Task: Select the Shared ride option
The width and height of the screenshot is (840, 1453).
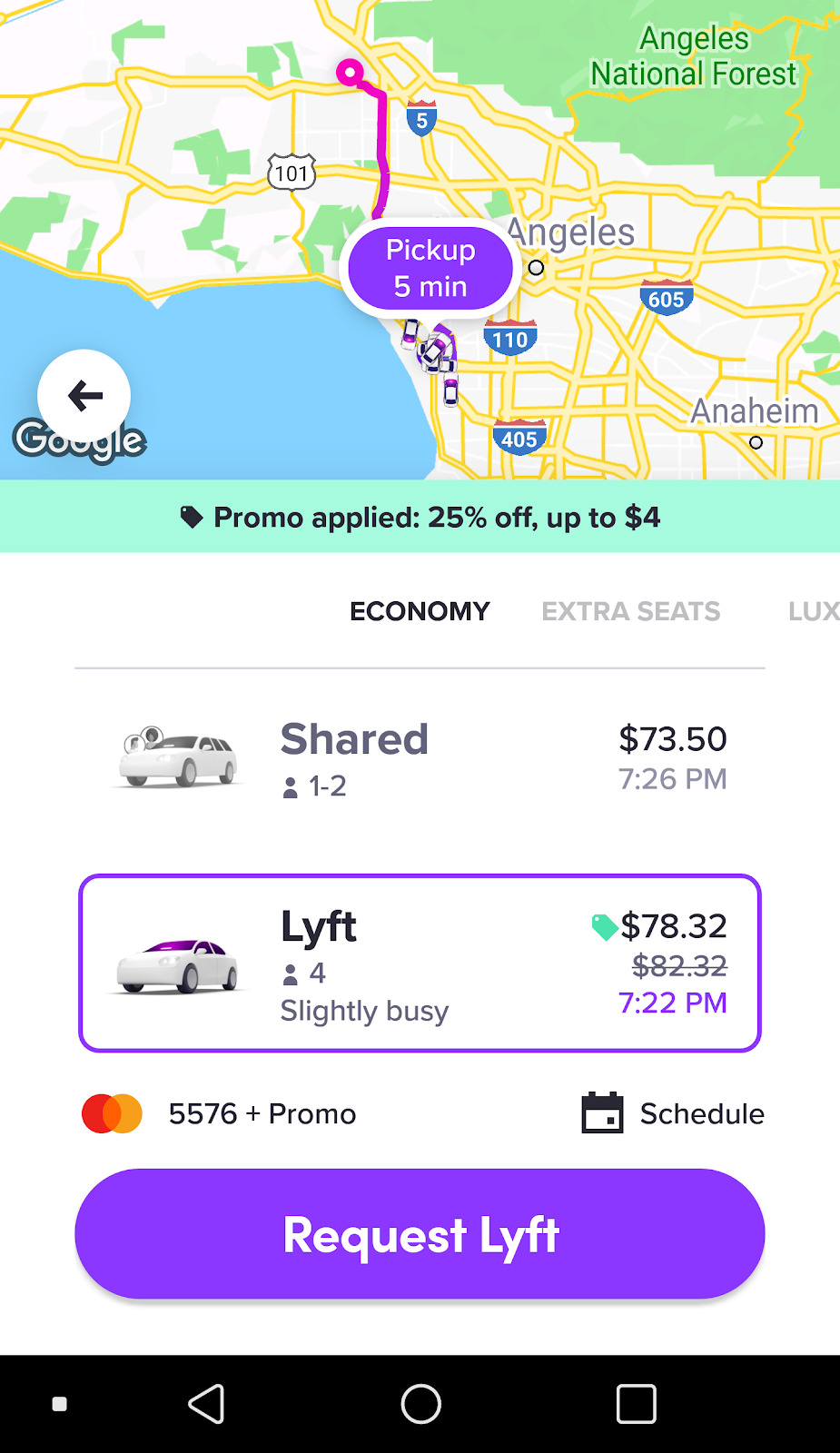Action: coord(420,757)
